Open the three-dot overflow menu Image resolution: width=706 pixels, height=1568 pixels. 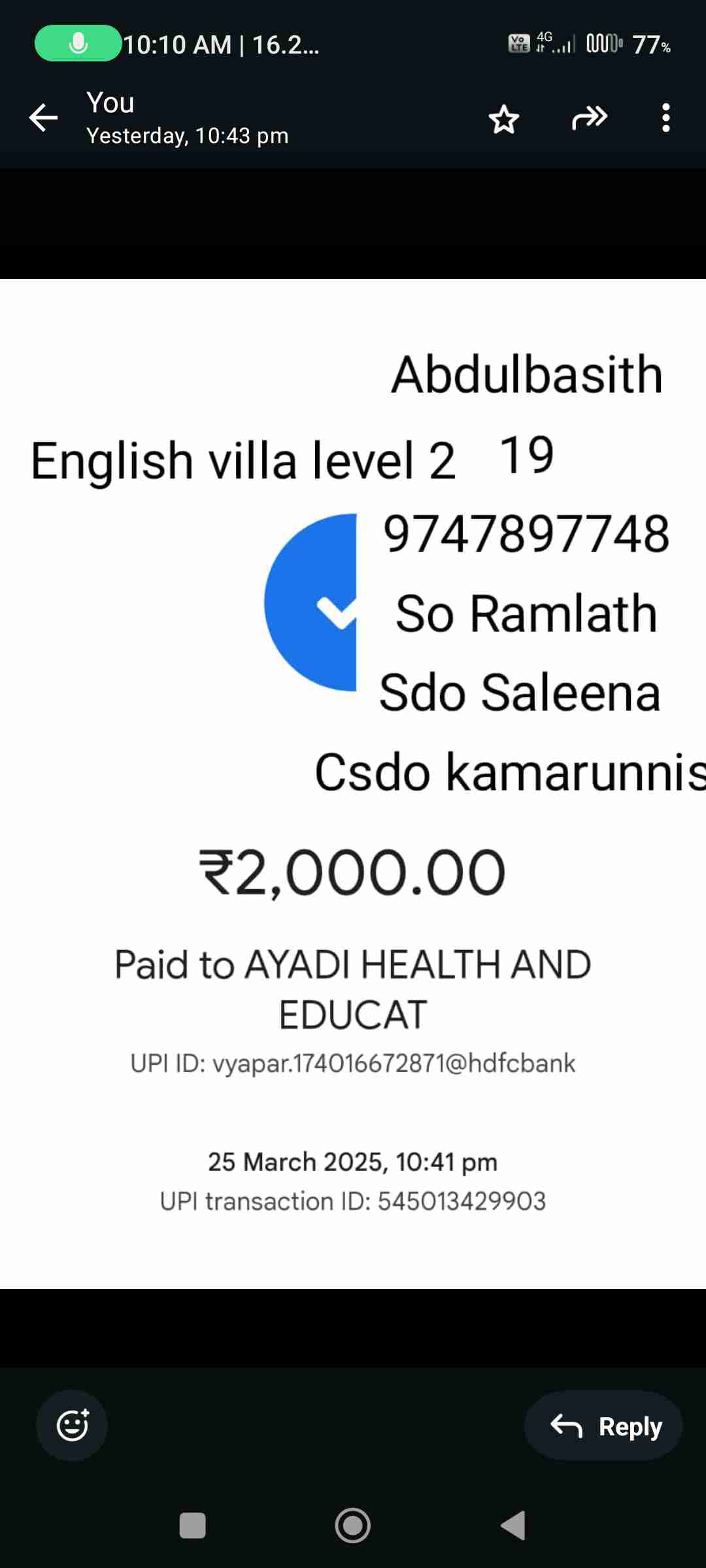click(x=665, y=118)
